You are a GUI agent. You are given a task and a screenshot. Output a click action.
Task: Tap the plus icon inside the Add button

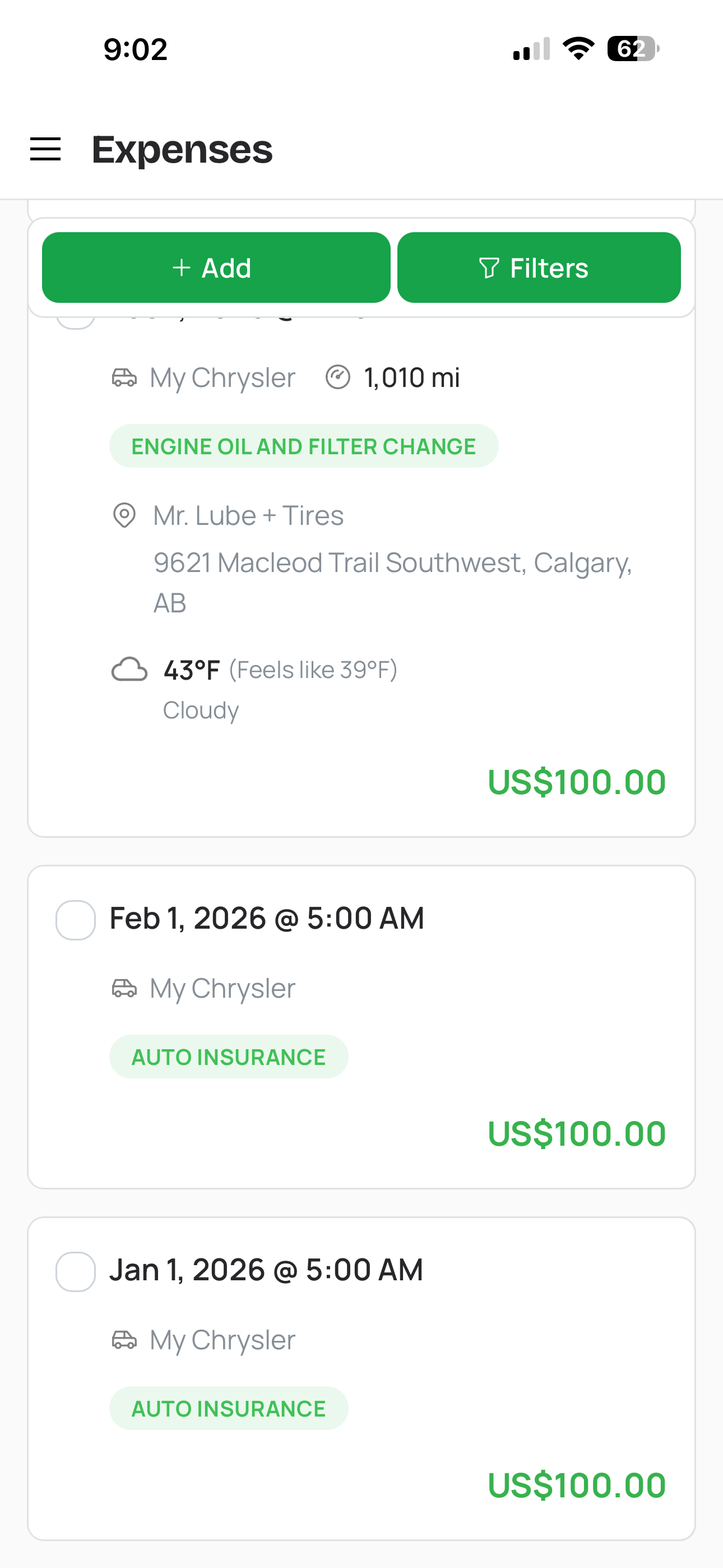pos(182,267)
